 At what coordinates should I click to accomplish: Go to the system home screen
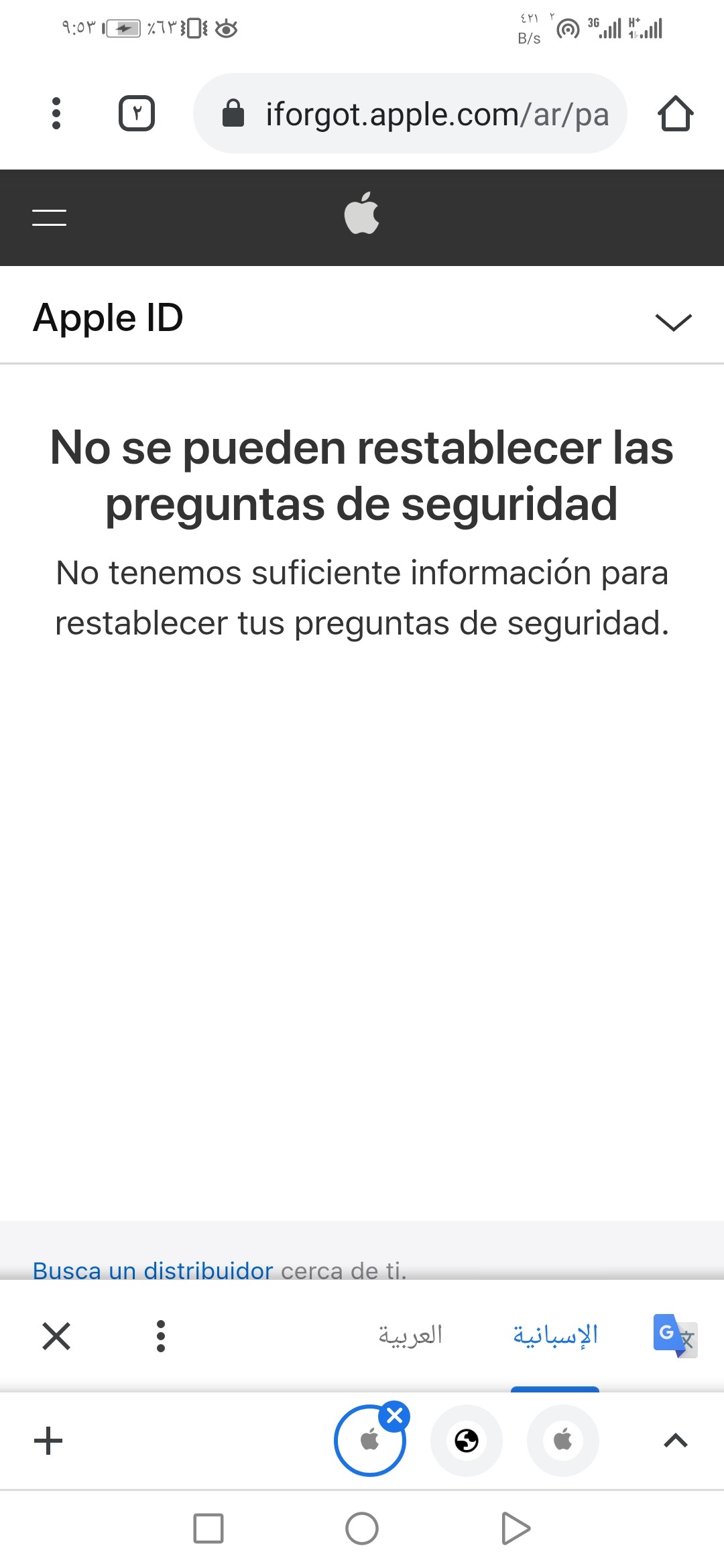(362, 1528)
